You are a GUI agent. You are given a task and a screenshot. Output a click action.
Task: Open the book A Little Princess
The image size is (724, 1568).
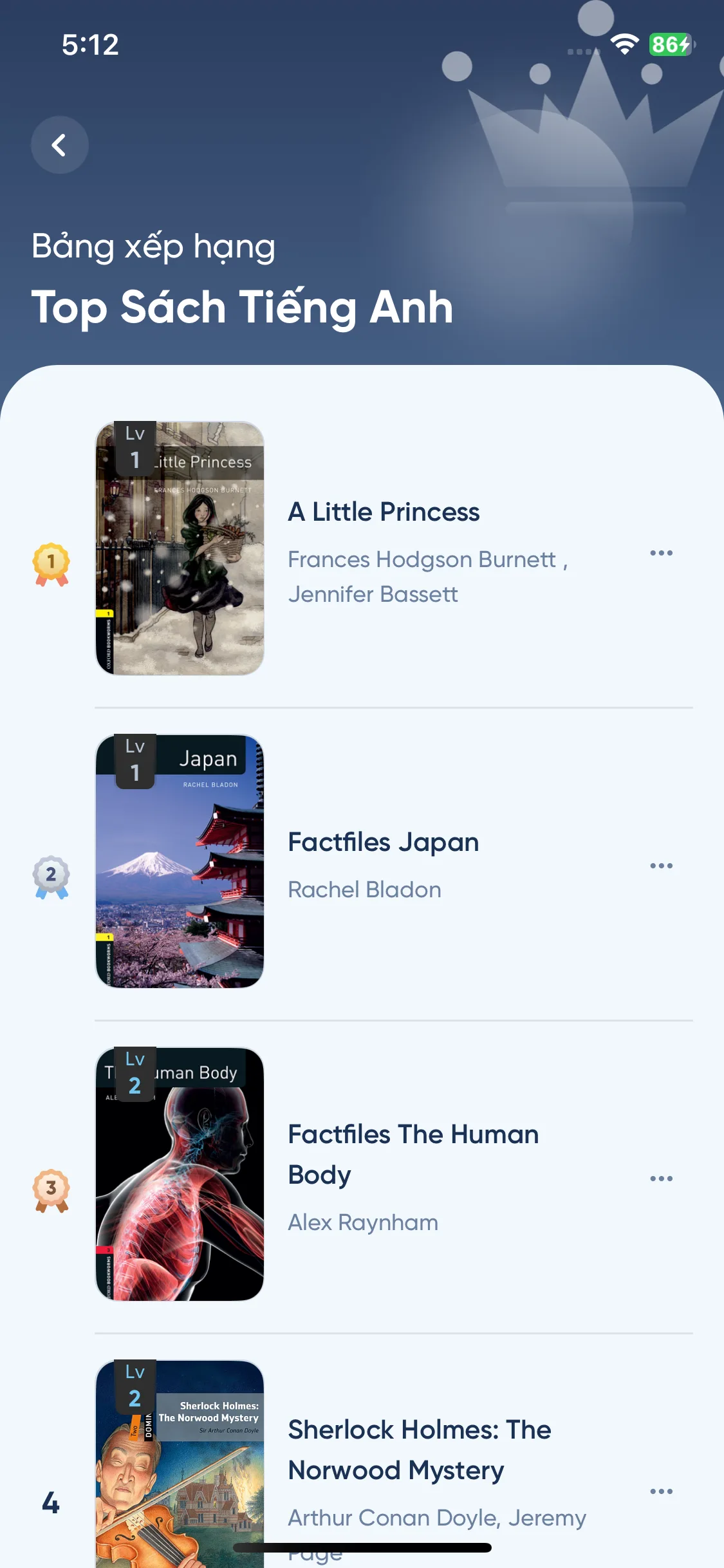coord(383,512)
